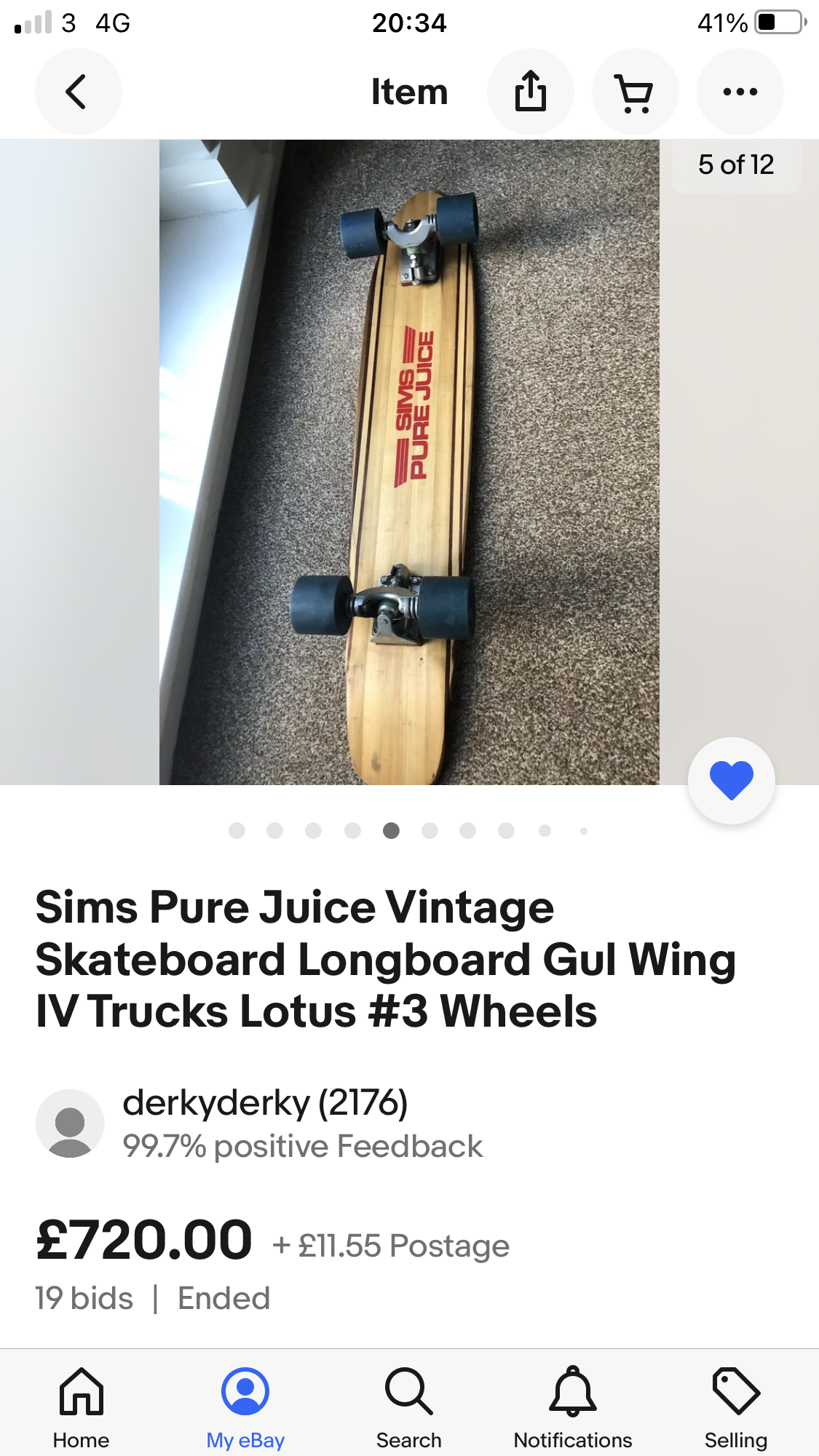
Task: Tap the fifth carousel dot indicator
Action: point(391,830)
